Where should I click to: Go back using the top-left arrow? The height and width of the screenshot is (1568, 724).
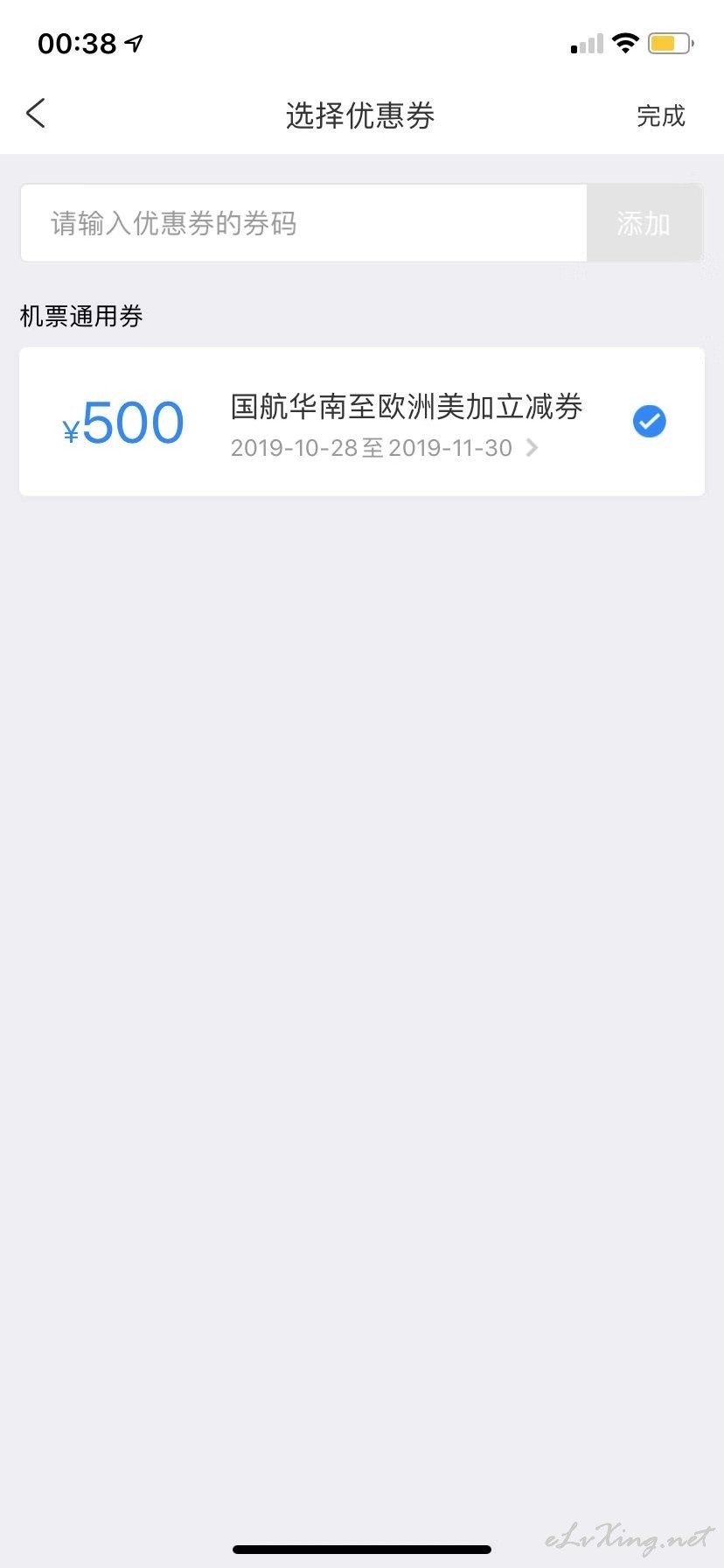click(x=36, y=114)
